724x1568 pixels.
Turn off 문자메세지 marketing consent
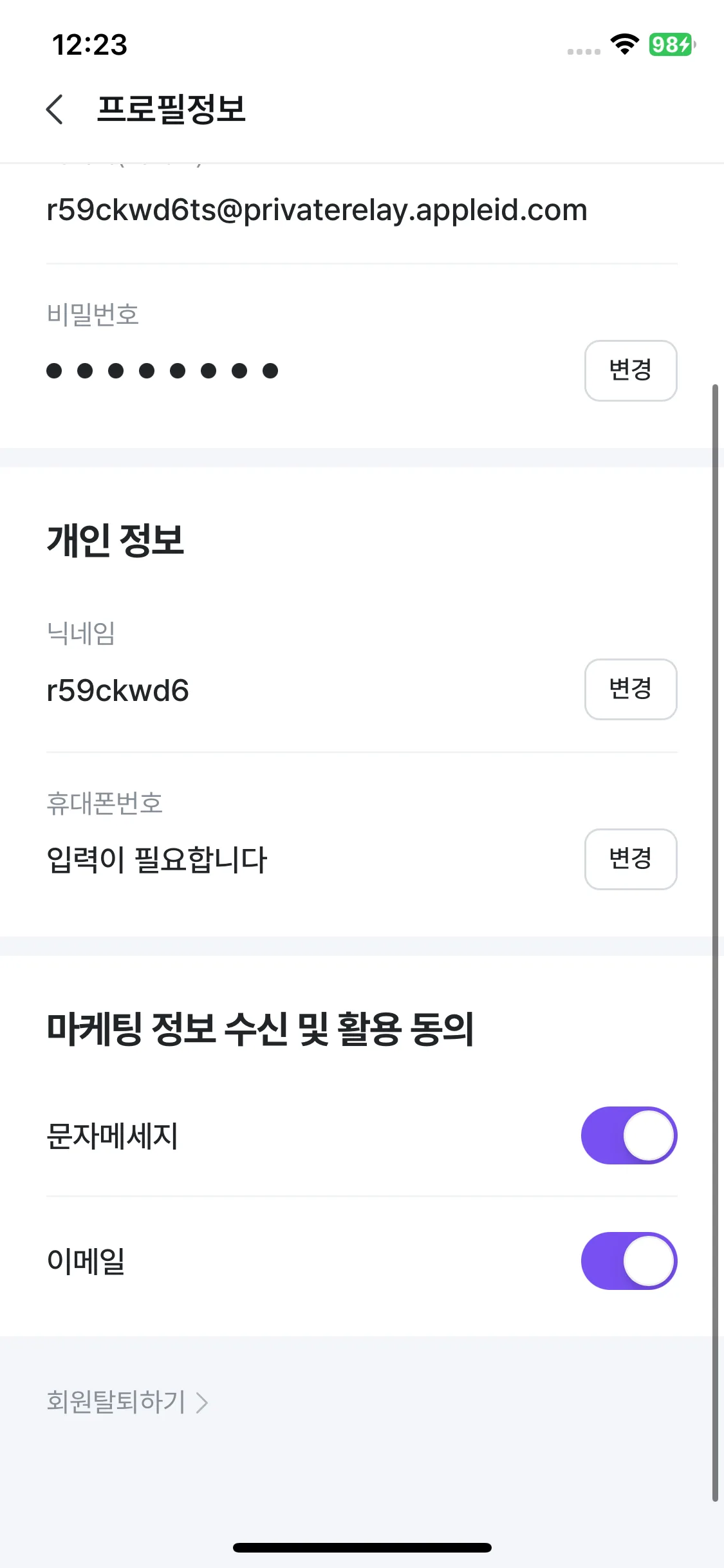click(x=629, y=1135)
